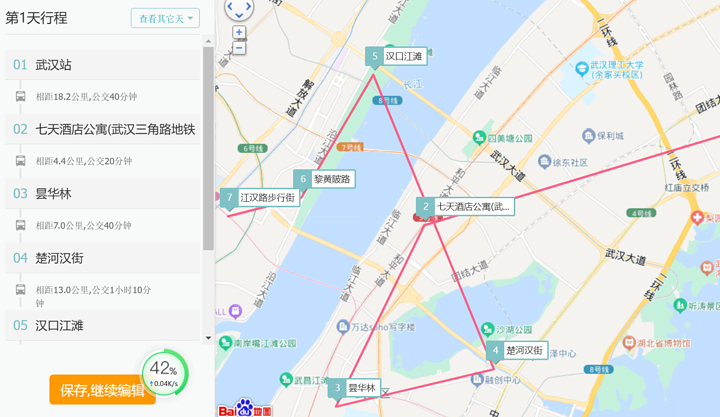Screen dimensions: 720x417
Task: Tap the map pan direction control
Action: click(239, 8)
